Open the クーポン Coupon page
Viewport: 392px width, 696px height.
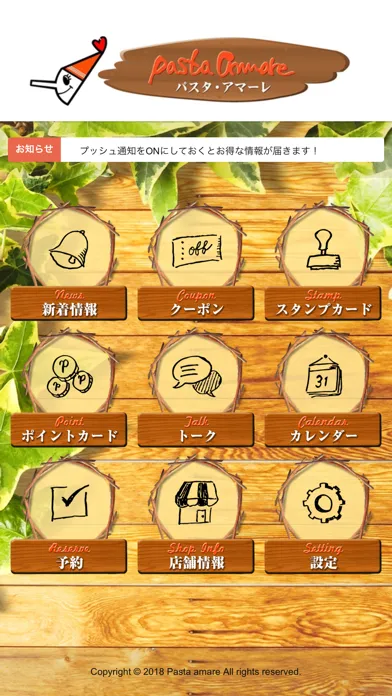click(x=196, y=263)
